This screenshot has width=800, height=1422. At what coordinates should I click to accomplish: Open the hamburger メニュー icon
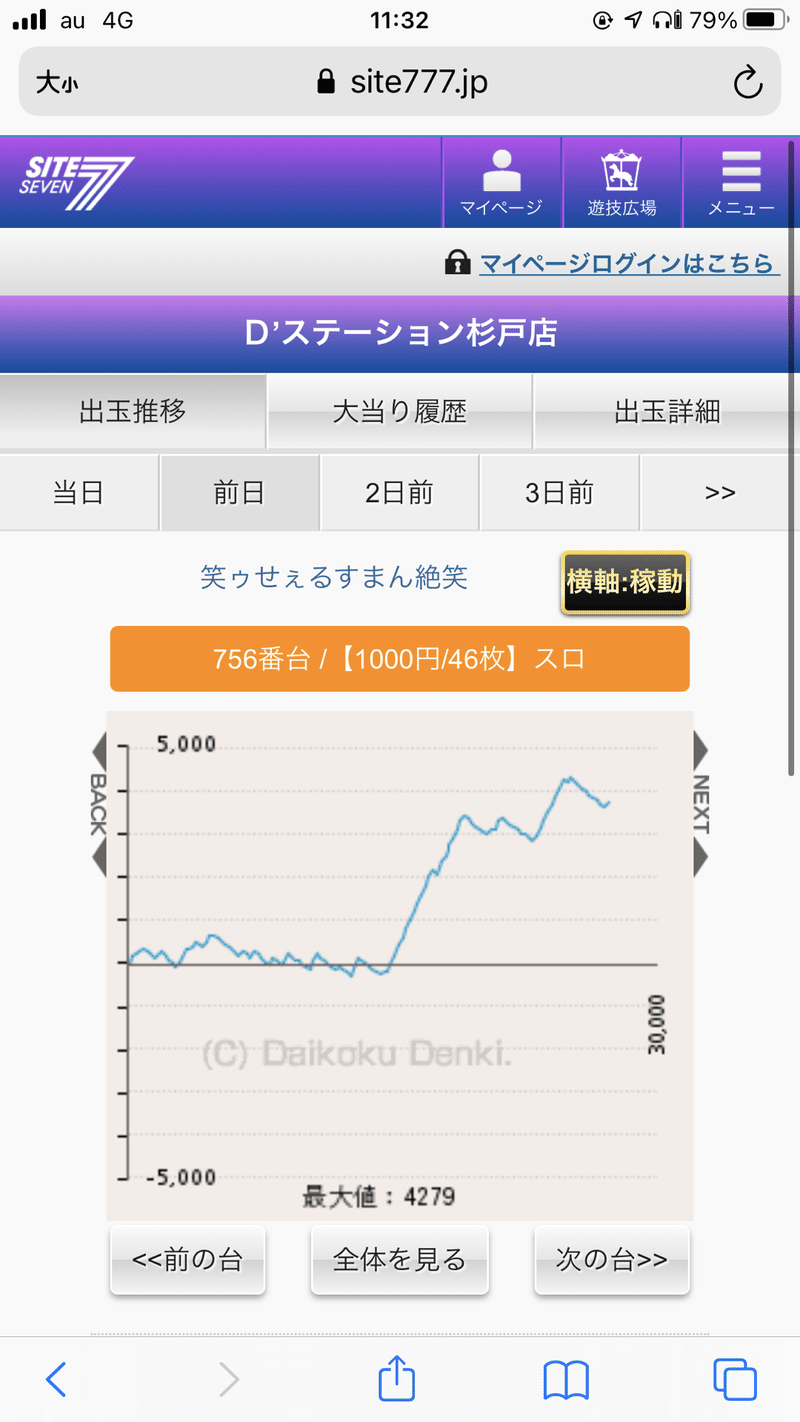(x=739, y=182)
